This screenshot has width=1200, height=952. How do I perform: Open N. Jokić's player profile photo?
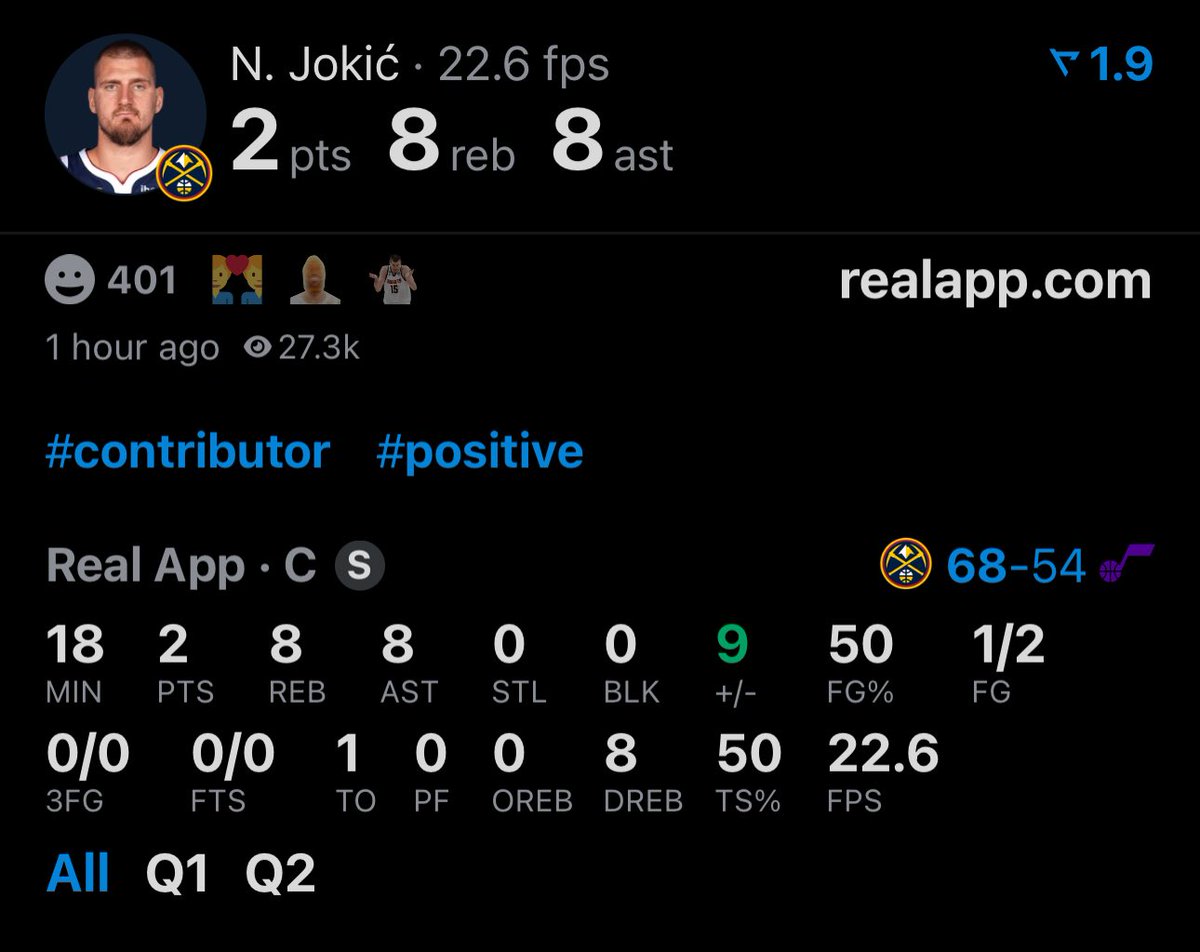tap(125, 112)
